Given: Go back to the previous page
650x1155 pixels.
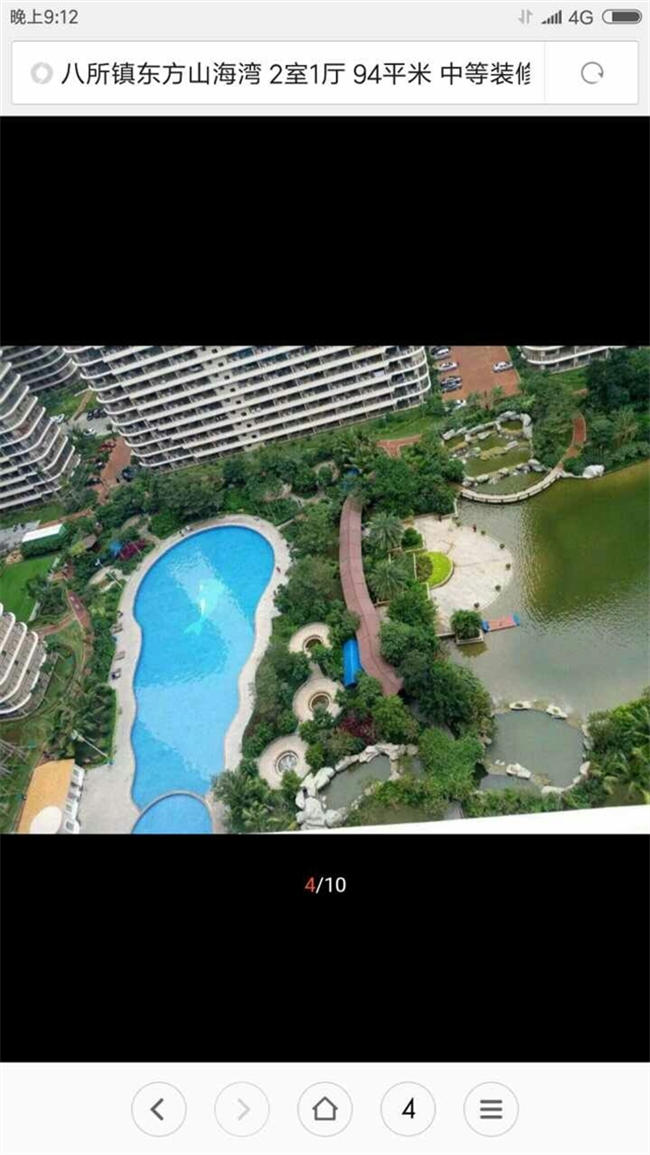Looking at the screenshot, I should click(x=158, y=1109).
